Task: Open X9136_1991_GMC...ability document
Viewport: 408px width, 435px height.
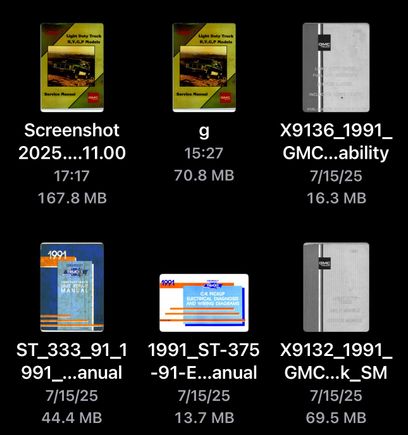Action: tap(336, 67)
